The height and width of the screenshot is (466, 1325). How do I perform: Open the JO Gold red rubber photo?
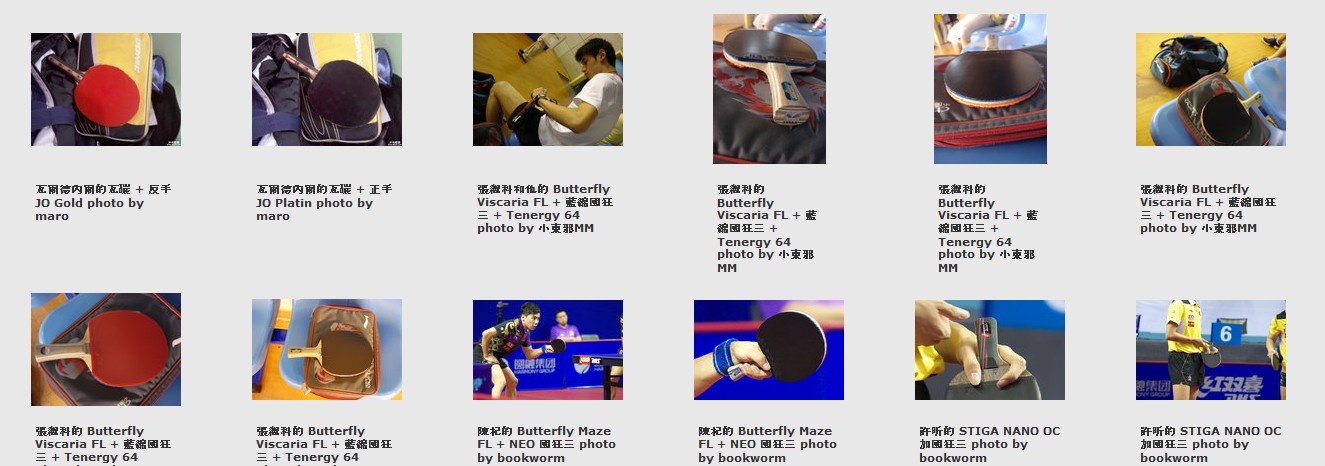coord(106,89)
